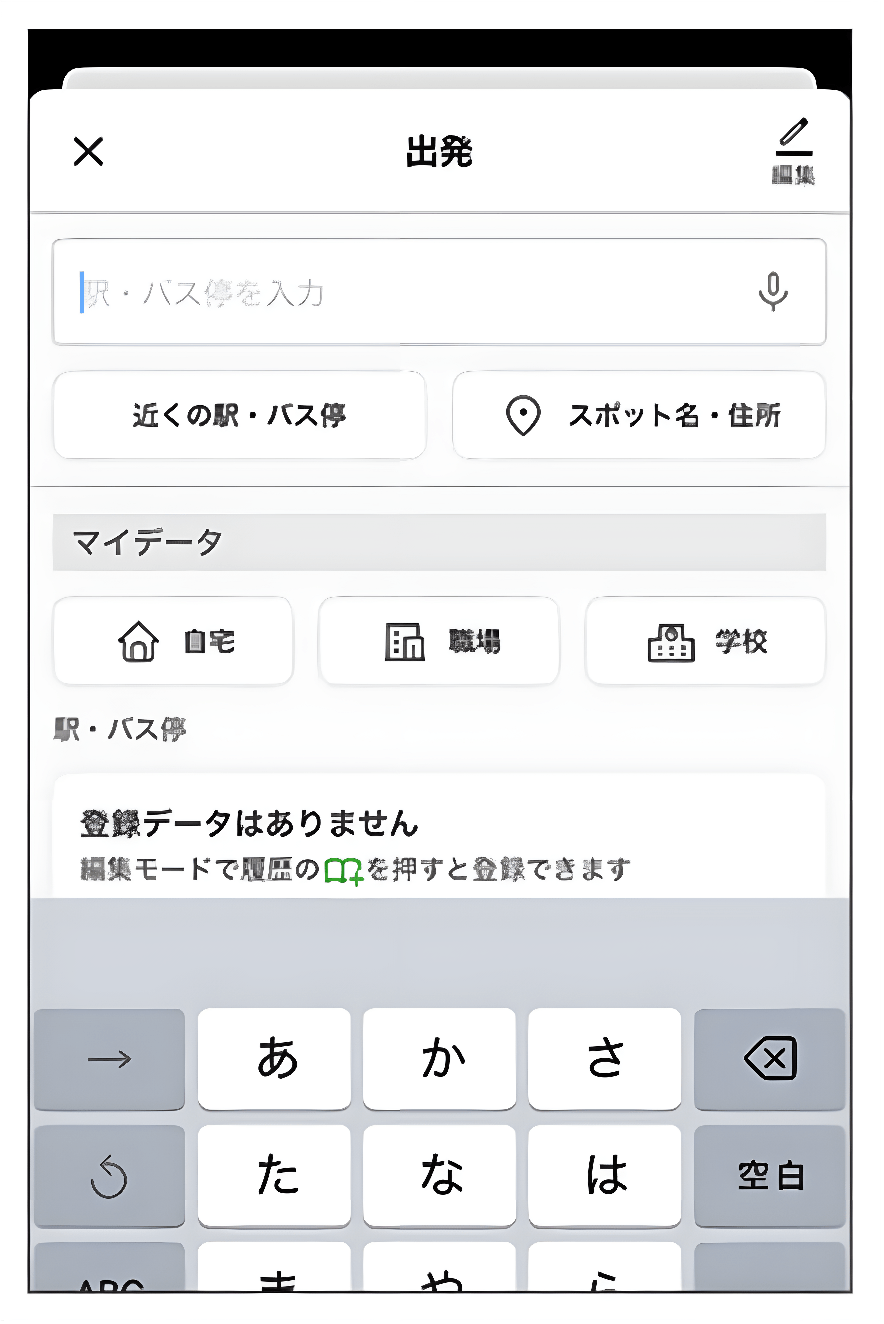Choose スポット名・住所 search option

point(639,415)
